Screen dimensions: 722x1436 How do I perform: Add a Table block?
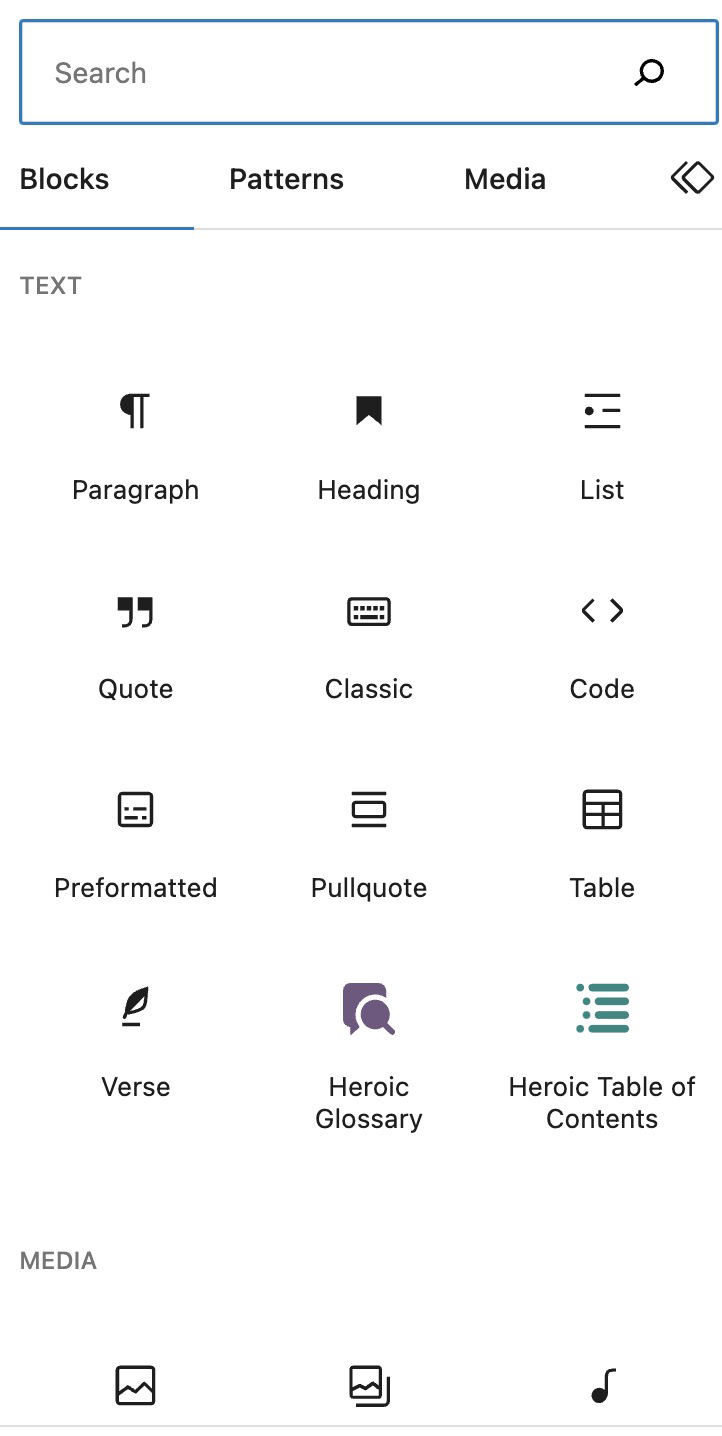602,843
